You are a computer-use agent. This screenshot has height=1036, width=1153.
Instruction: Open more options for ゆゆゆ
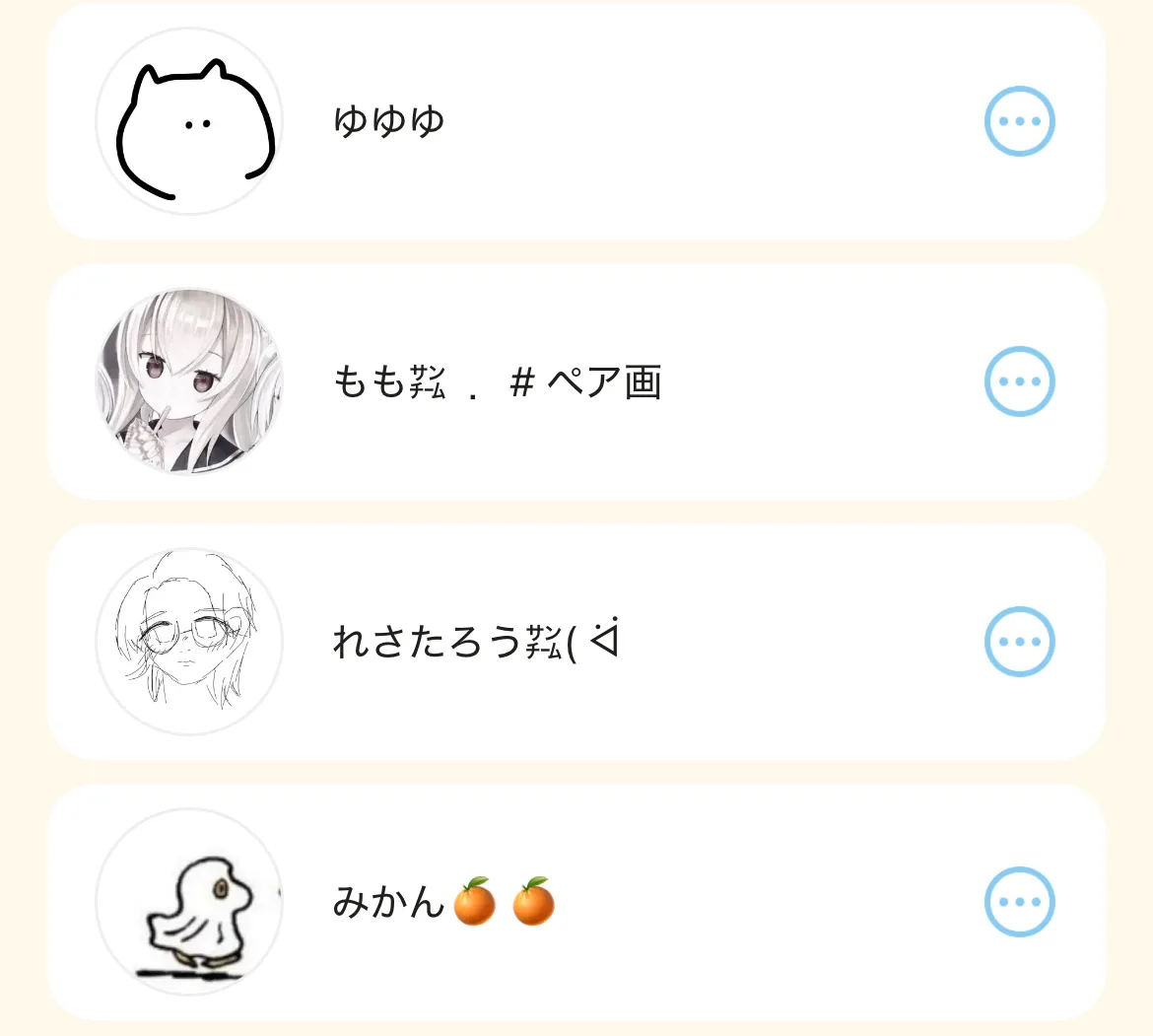pos(1020,122)
